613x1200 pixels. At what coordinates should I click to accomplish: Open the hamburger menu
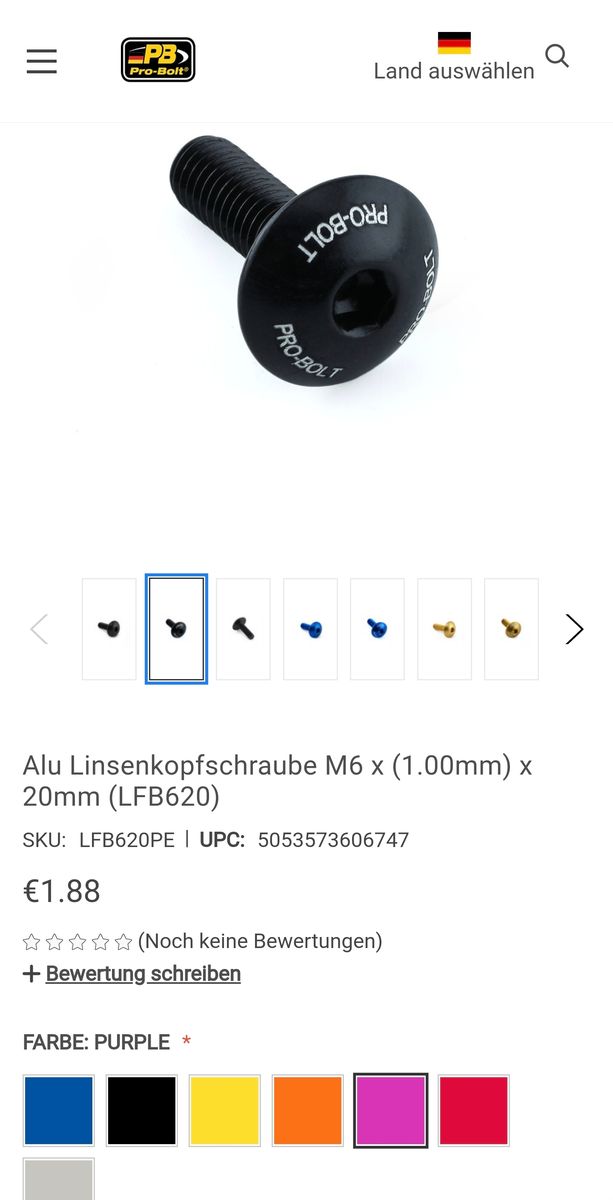(x=42, y=61)
